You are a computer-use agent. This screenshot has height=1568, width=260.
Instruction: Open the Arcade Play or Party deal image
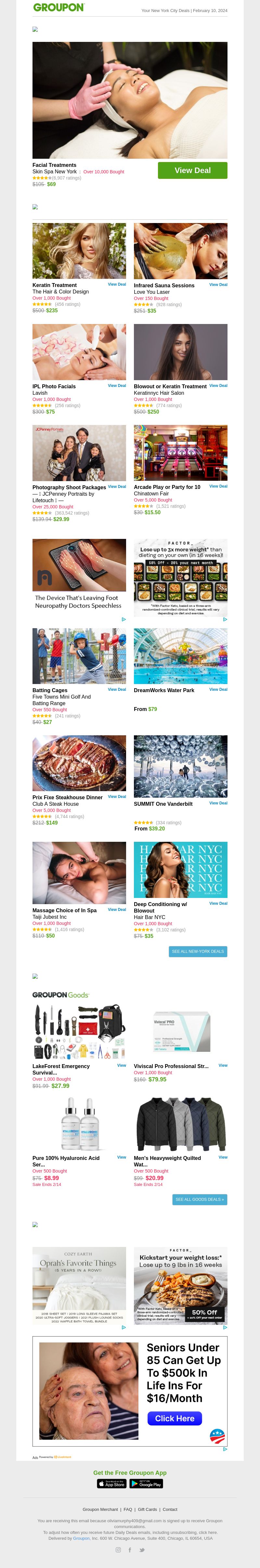point(180,453)
